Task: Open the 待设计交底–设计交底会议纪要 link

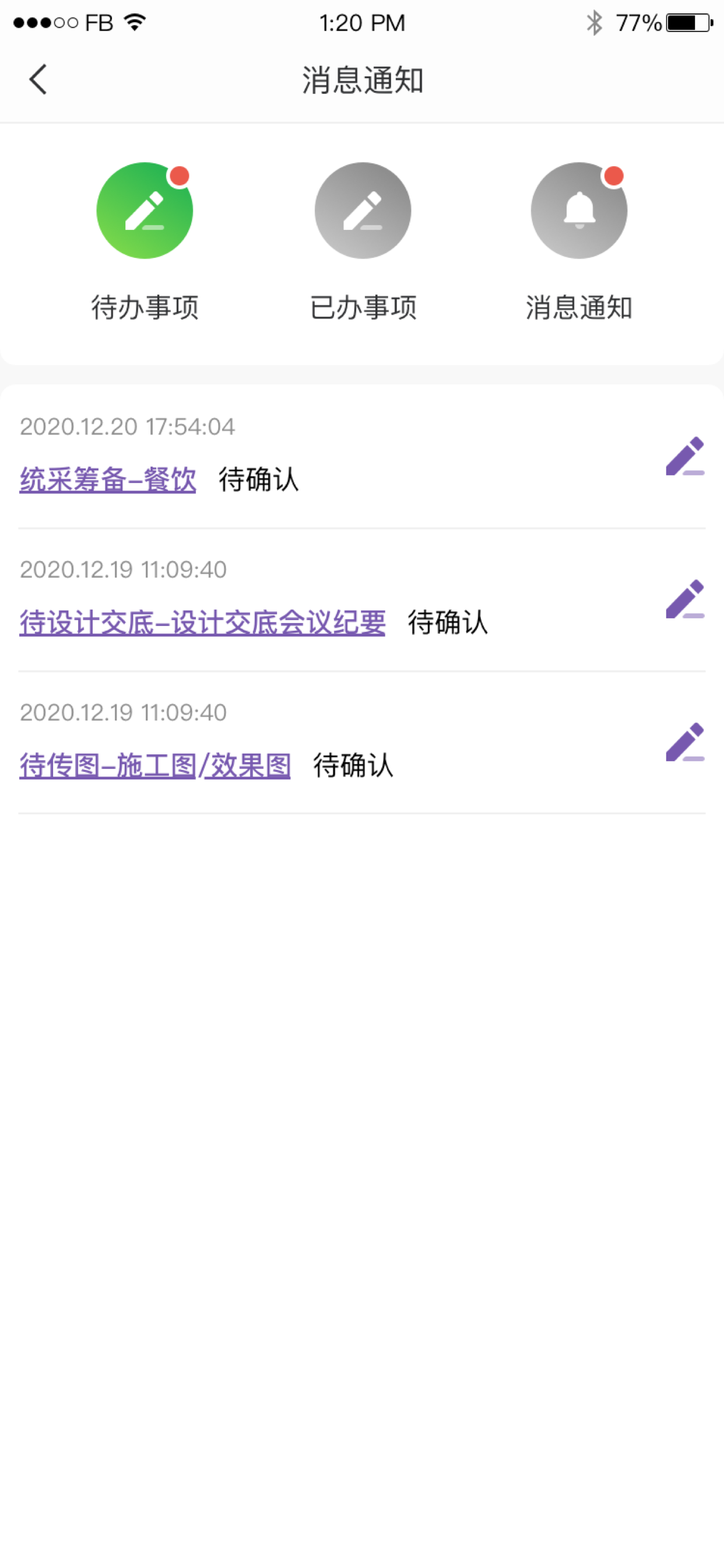Action: tap(203, 622)
